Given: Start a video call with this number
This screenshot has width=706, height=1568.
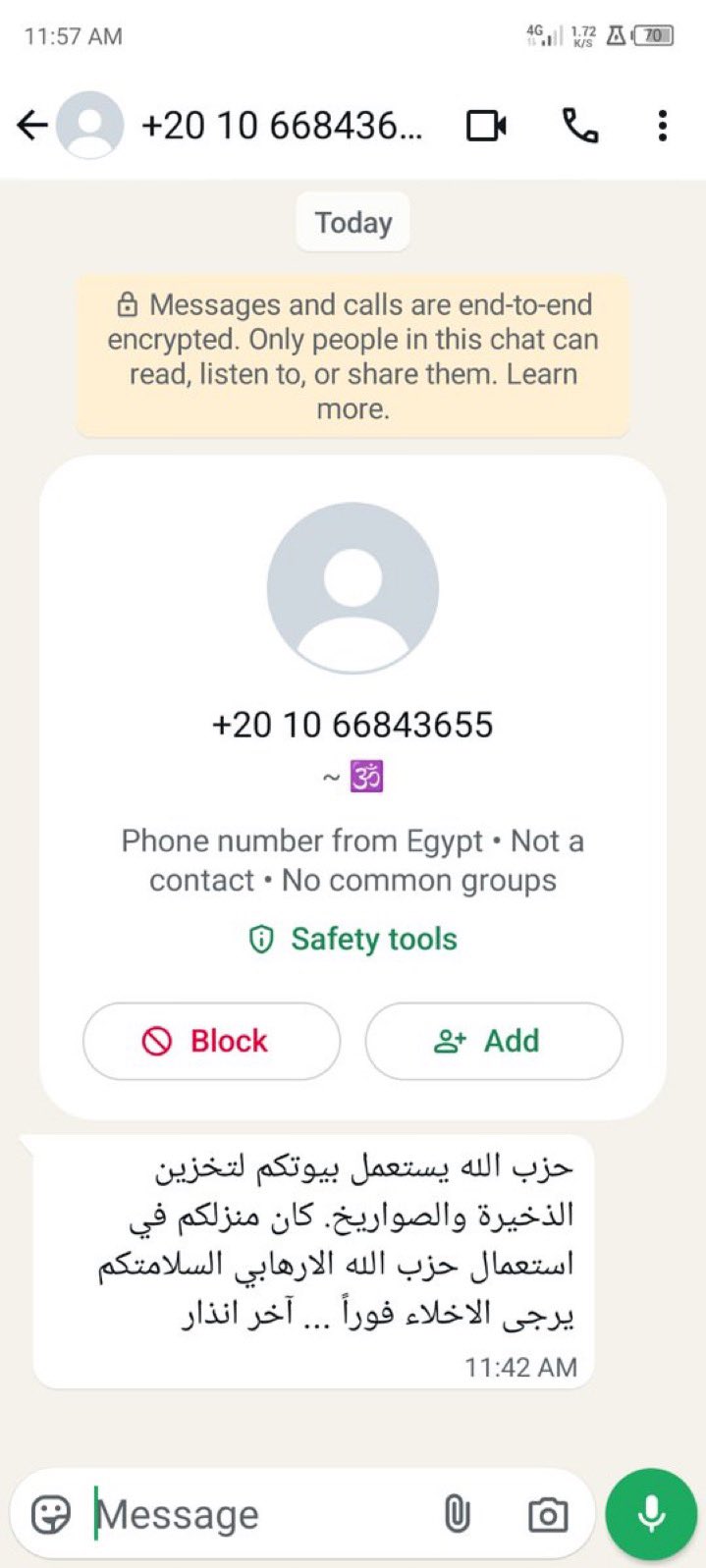Looking at the screenshot, I should click(x=486, y=126).
